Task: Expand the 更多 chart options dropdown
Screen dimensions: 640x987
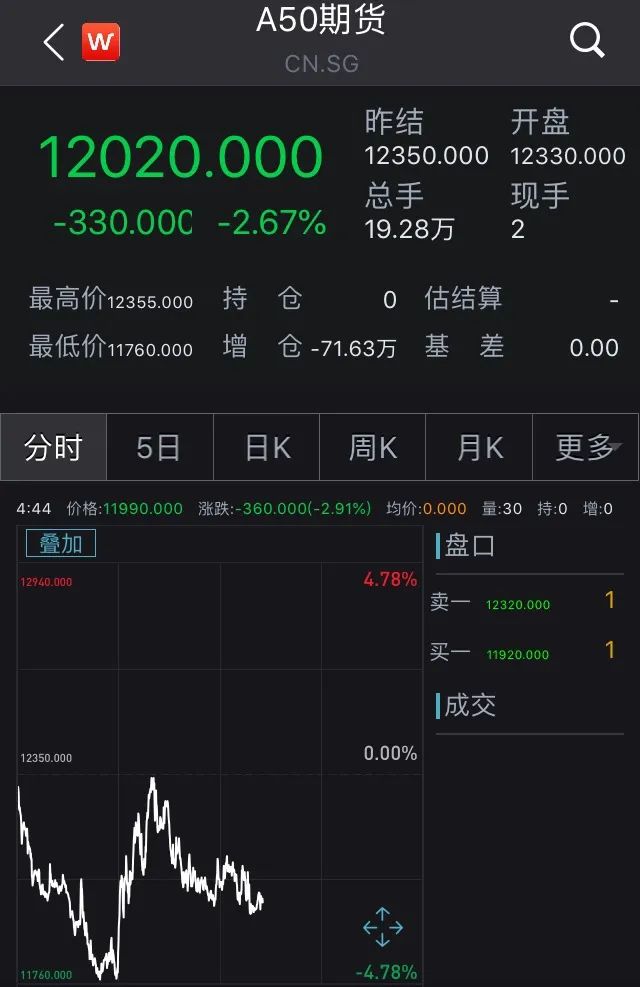Action: pyautogui.click(x=587, y=448)
